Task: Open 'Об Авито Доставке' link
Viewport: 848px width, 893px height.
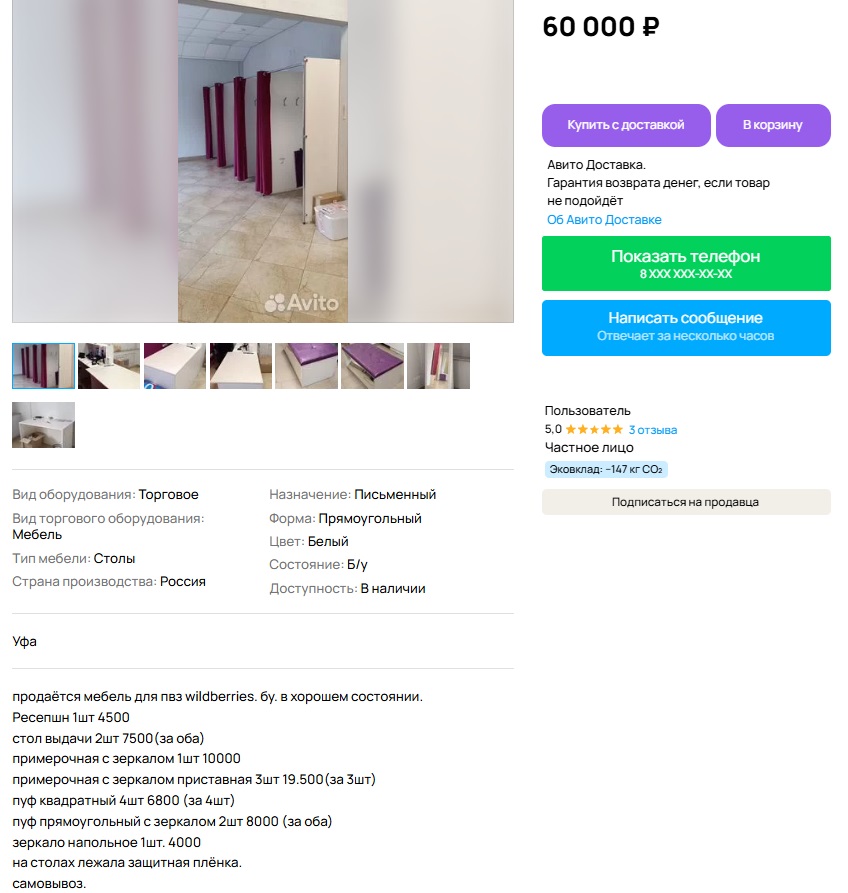Action: point(604,220)
